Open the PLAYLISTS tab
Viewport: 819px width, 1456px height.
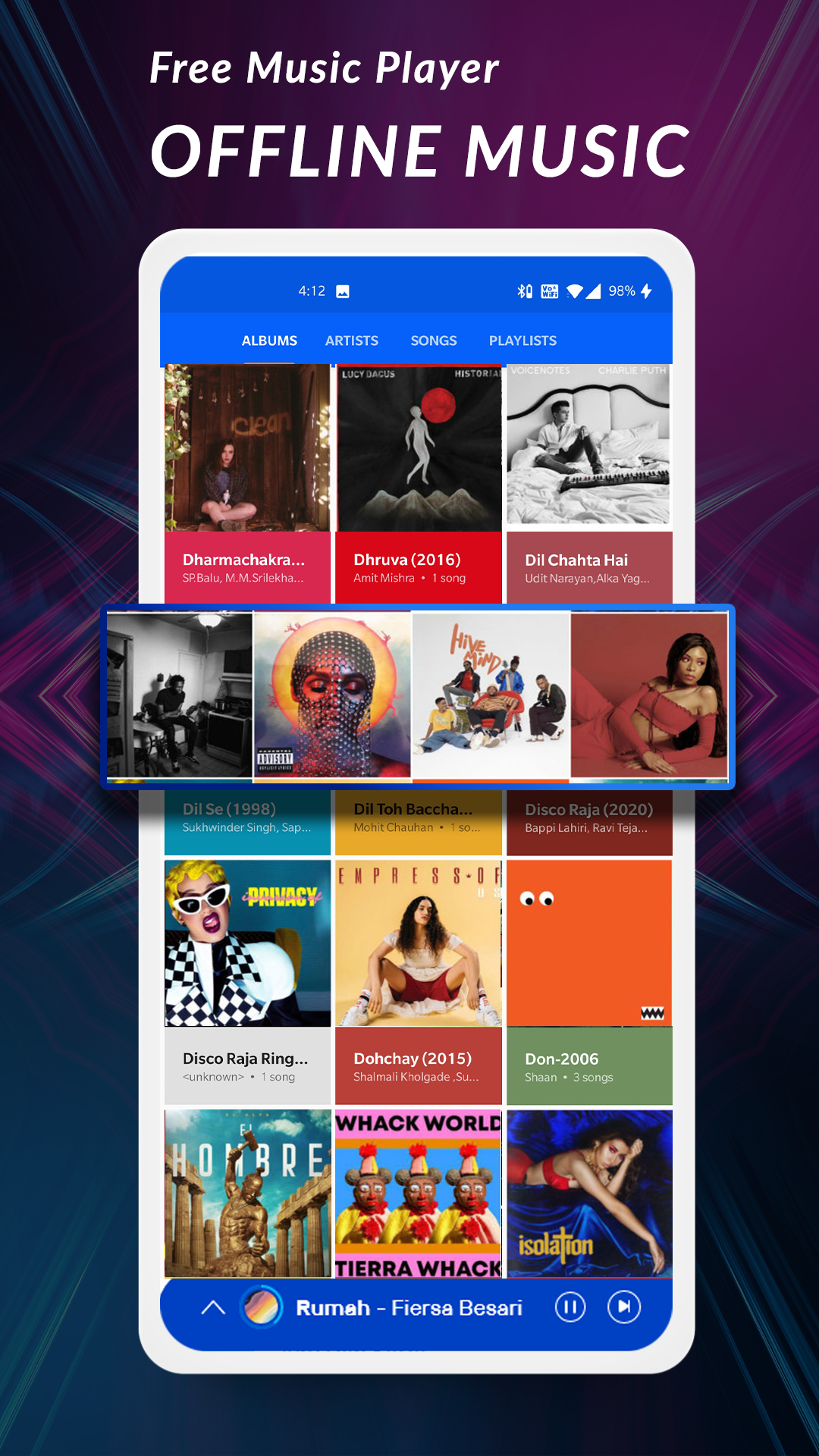point(523,340)
